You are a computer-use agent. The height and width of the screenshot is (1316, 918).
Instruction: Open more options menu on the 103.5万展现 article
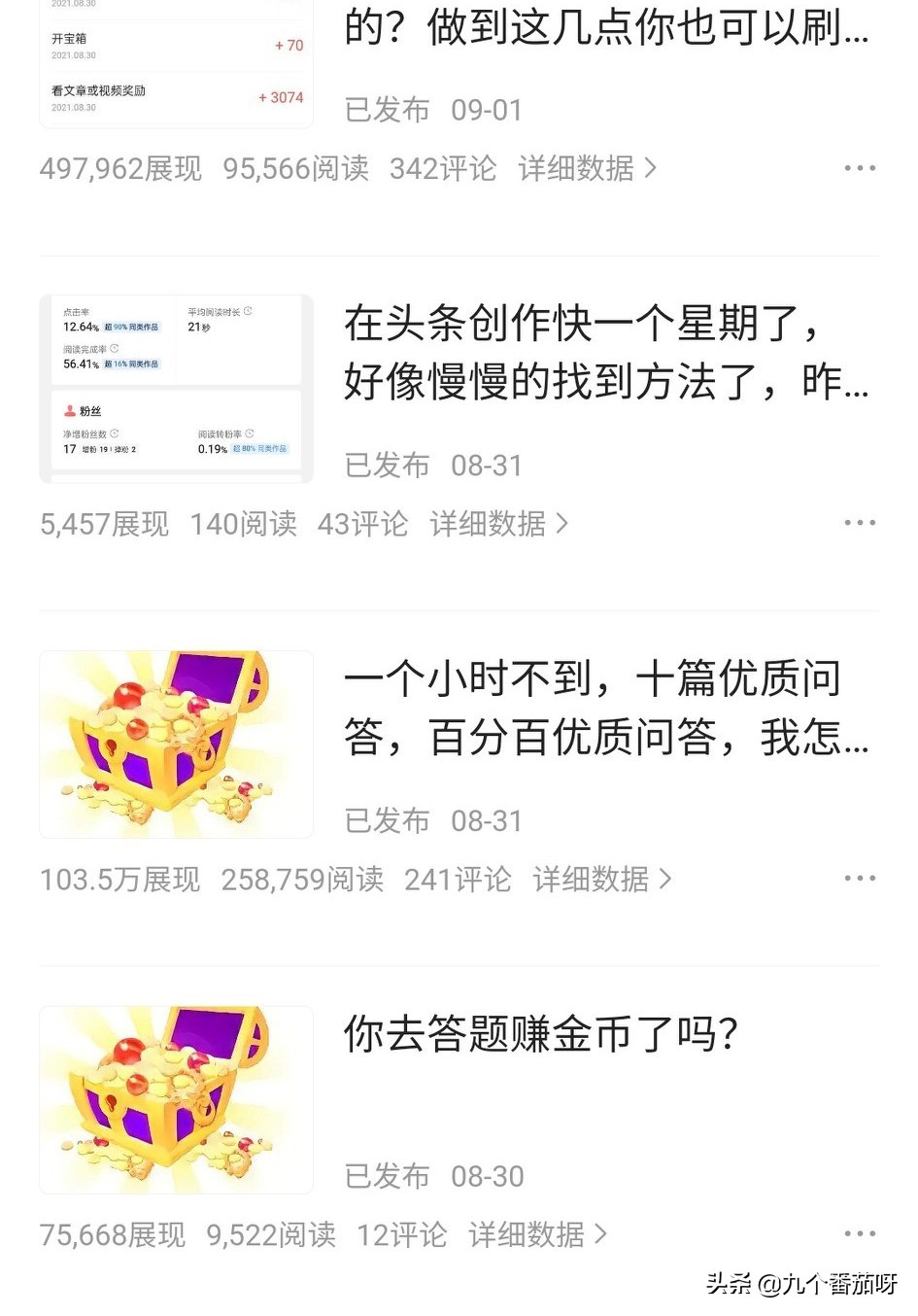click(x=861, y=878)
